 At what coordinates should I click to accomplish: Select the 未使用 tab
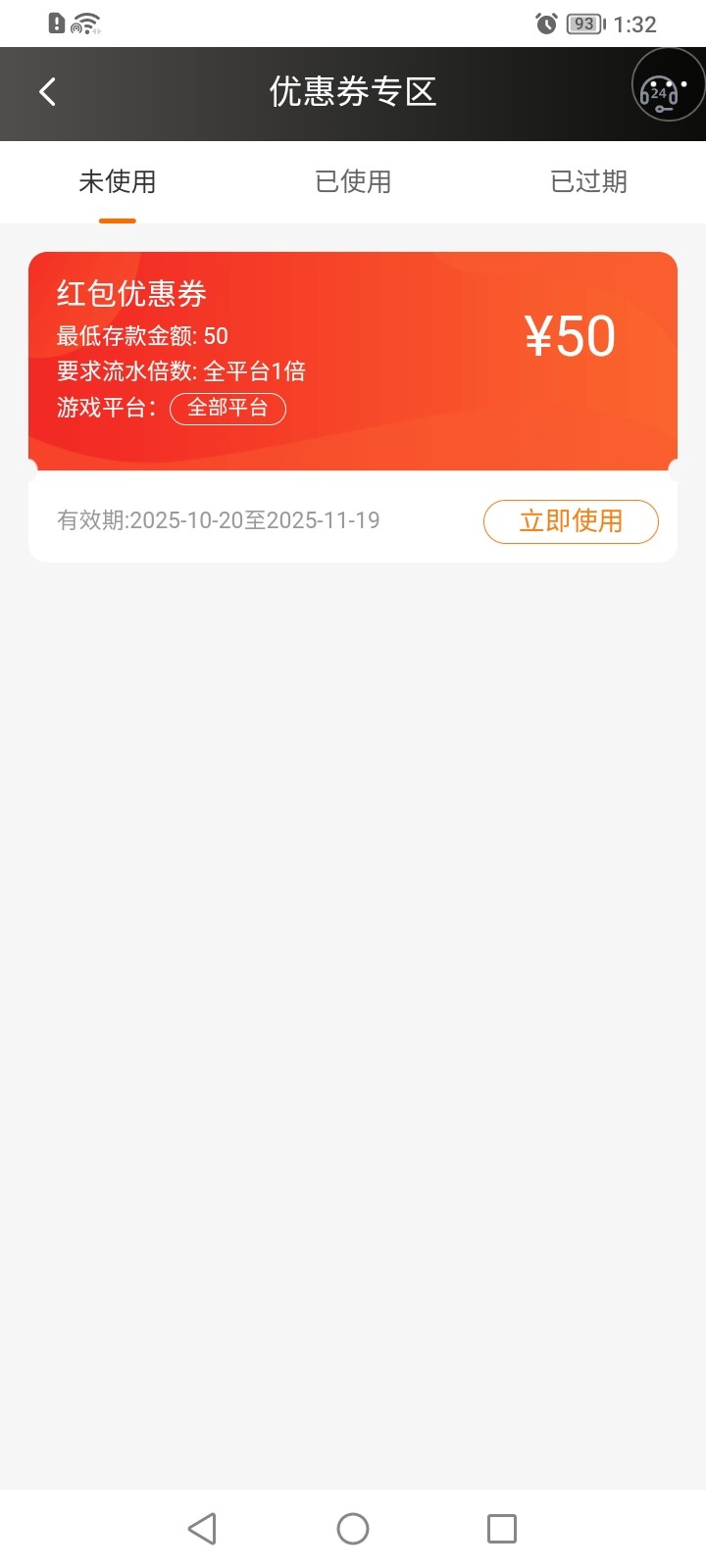(118, 182)
